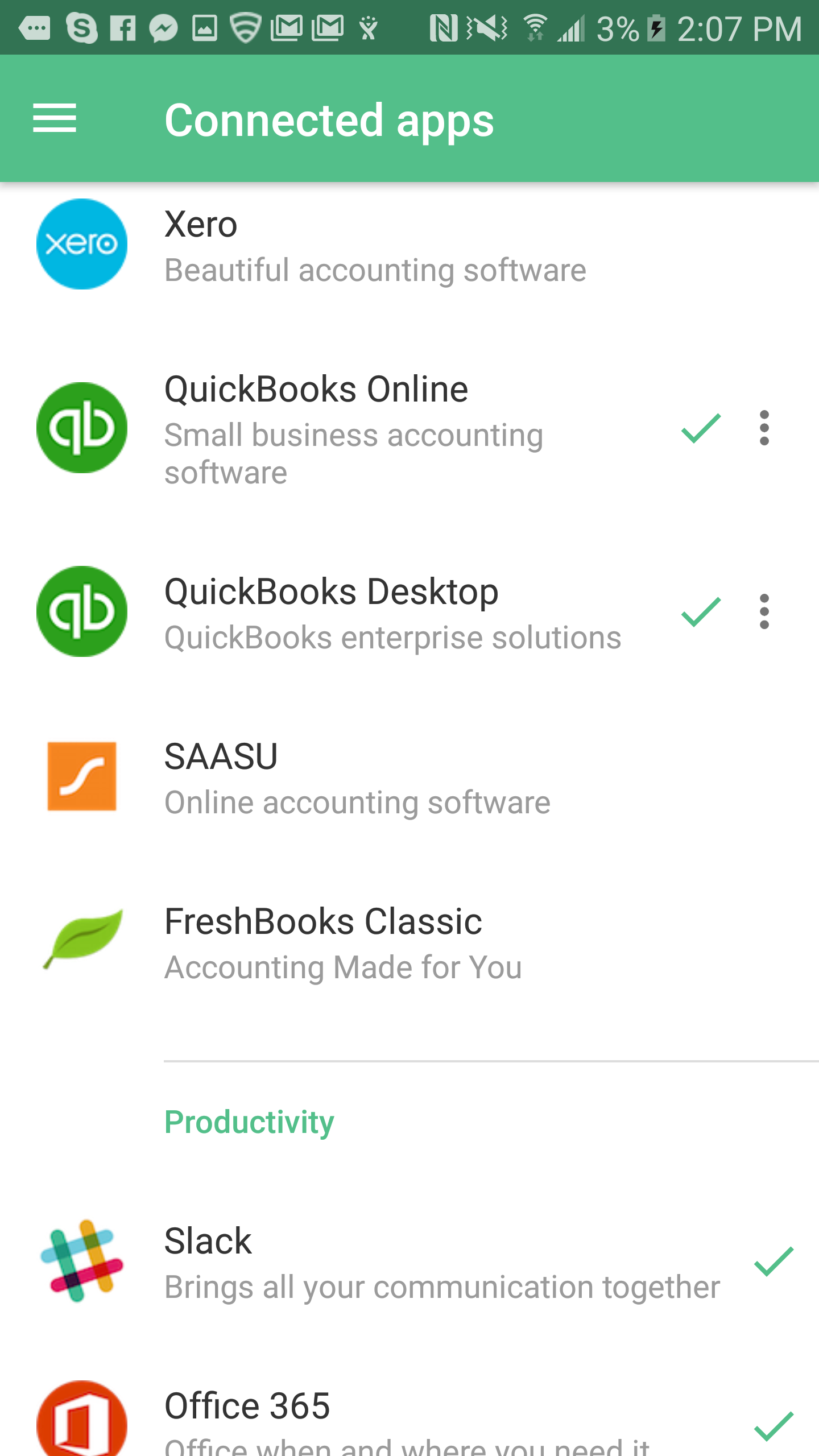Select the Productivity section header
This screenshot has height=1456, width=819.
click(x=249, y=1122)
